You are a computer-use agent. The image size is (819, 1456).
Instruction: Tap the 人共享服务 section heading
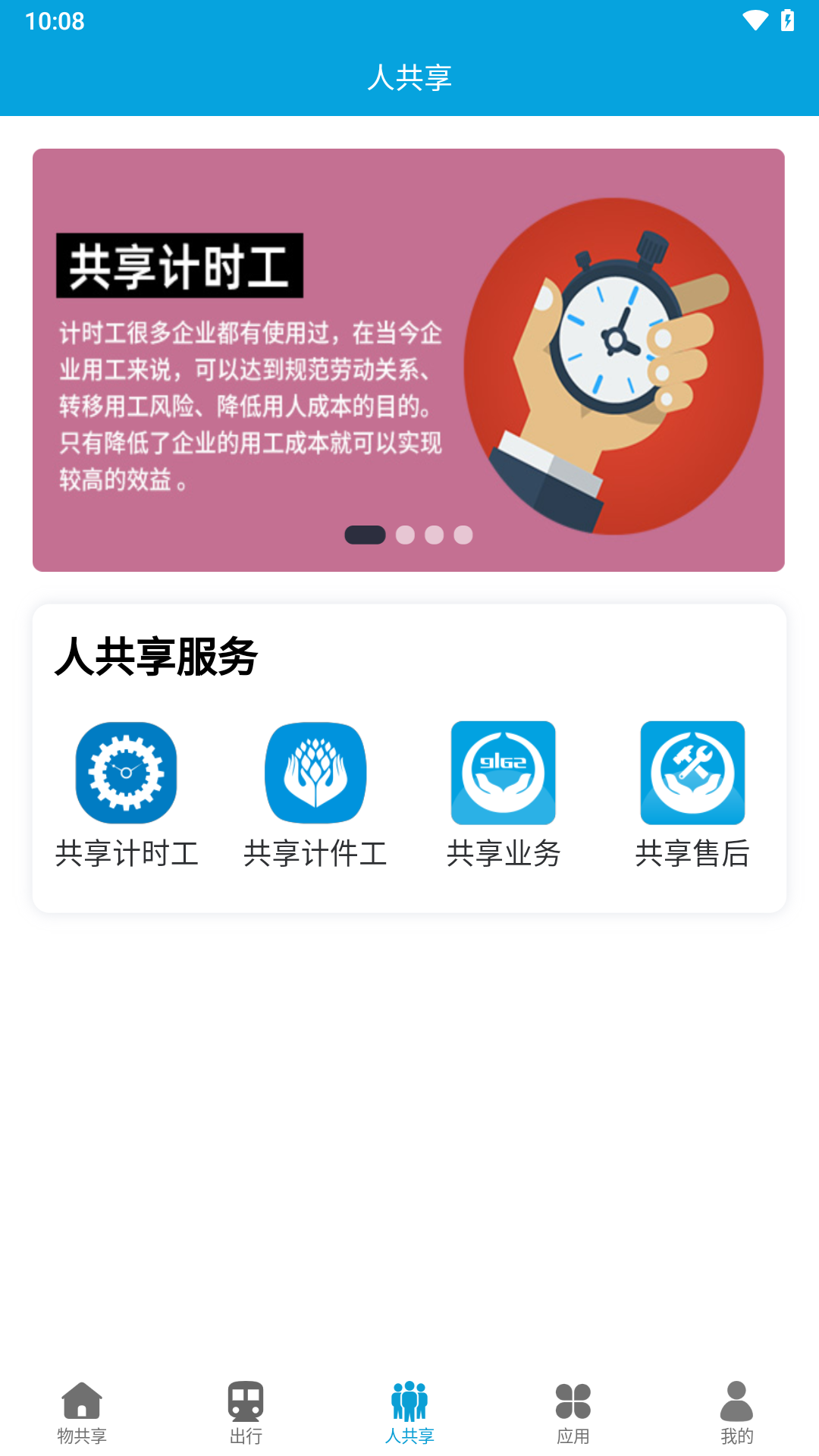(x=158, y=658)
